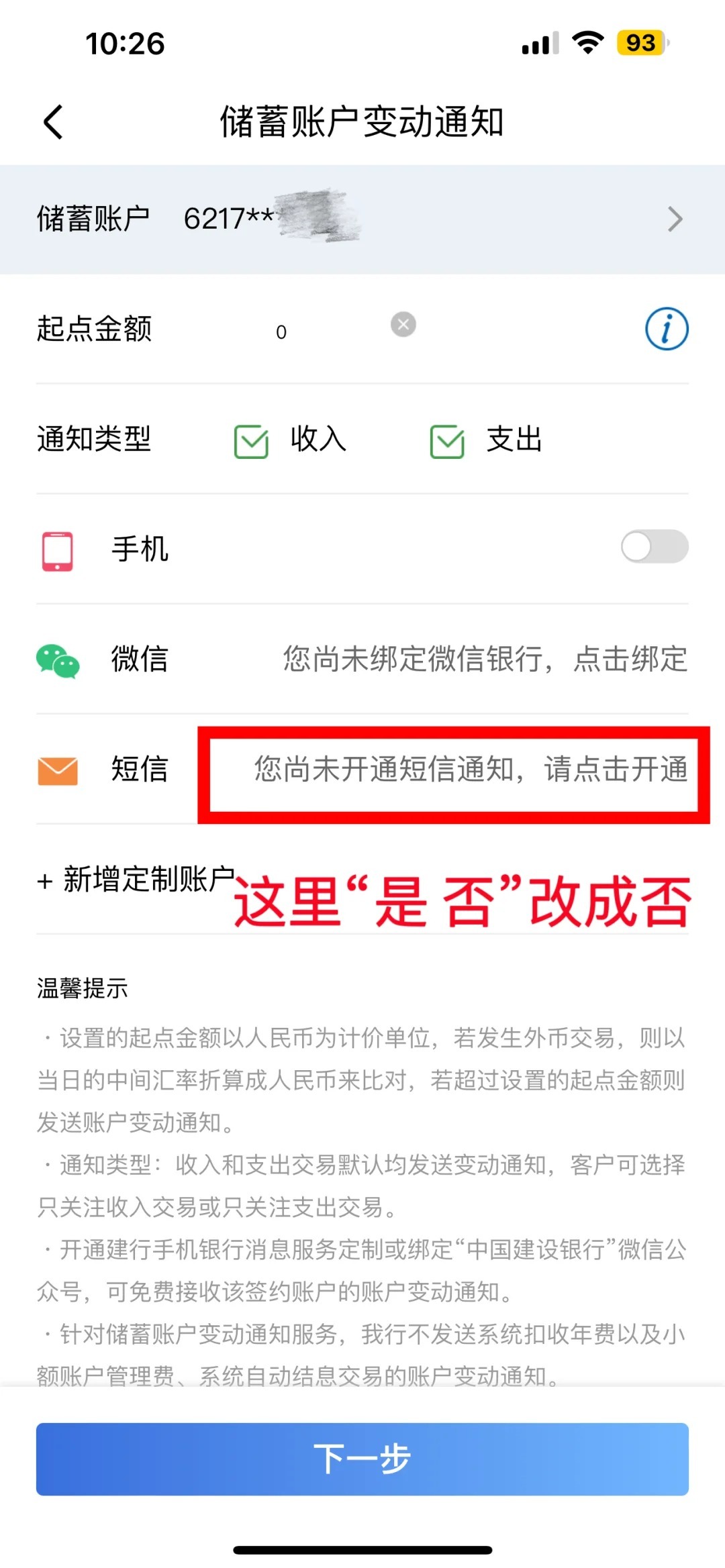
Task: Uncheck the 收入 notification type
Action: click(x=251, y=441)
